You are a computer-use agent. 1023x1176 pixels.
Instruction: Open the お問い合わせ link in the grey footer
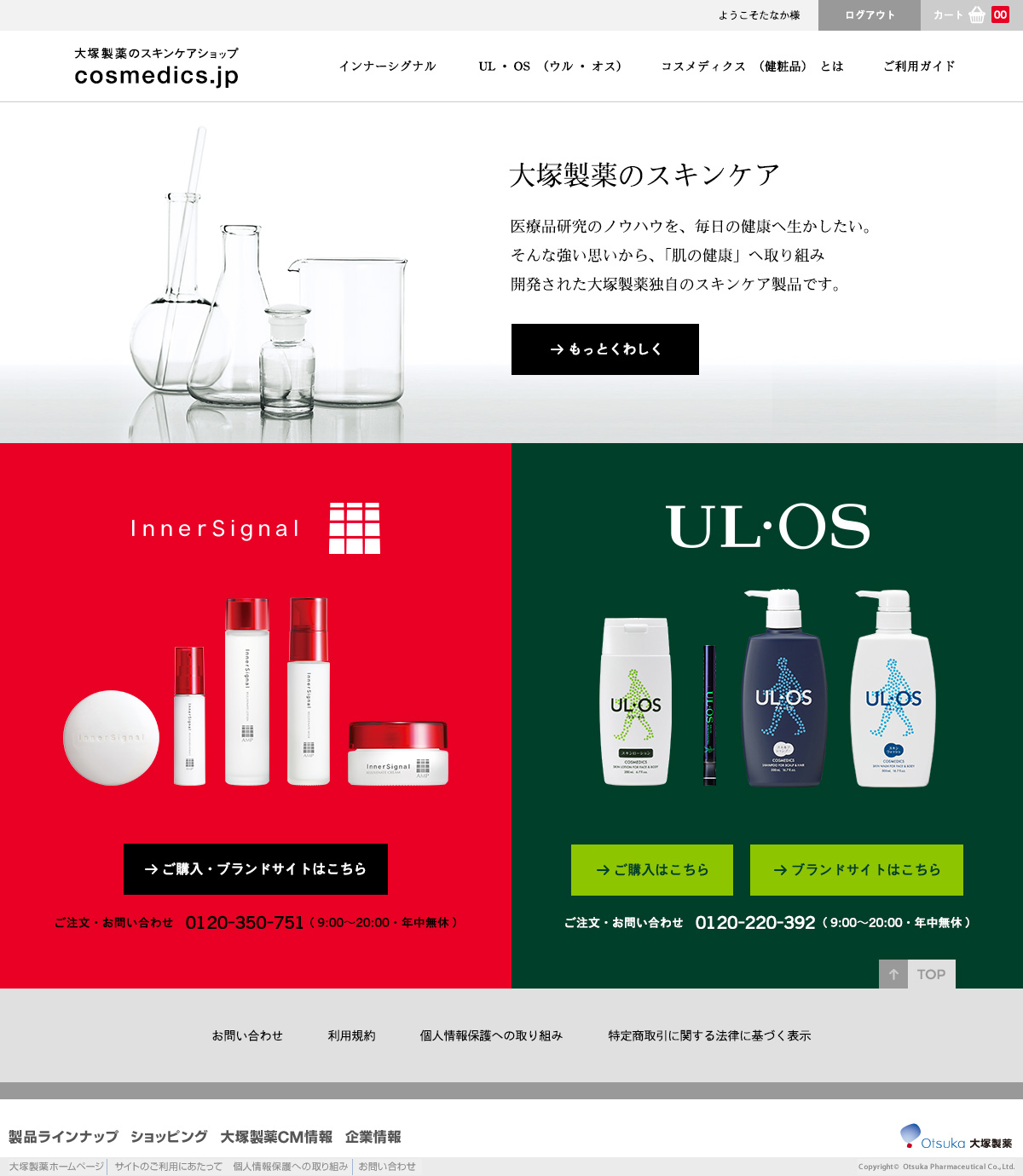[x=247, y=1035]
